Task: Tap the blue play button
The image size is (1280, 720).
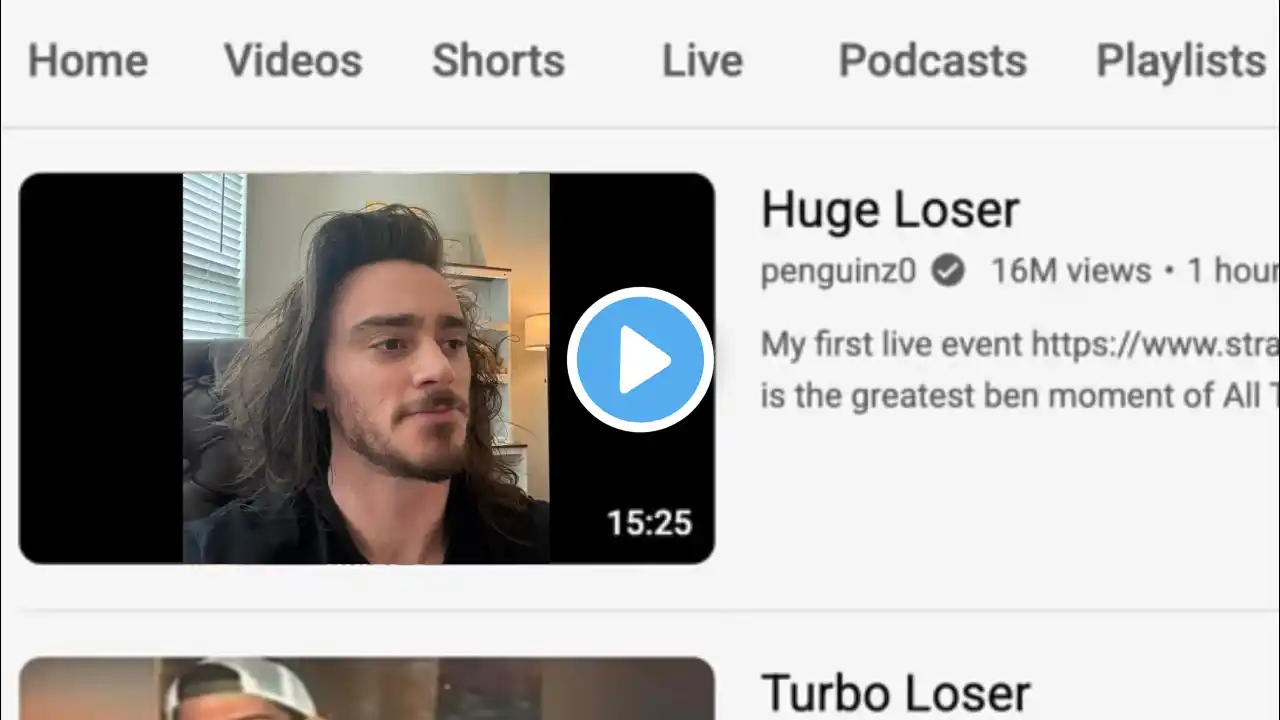Action: coord(640,360)
